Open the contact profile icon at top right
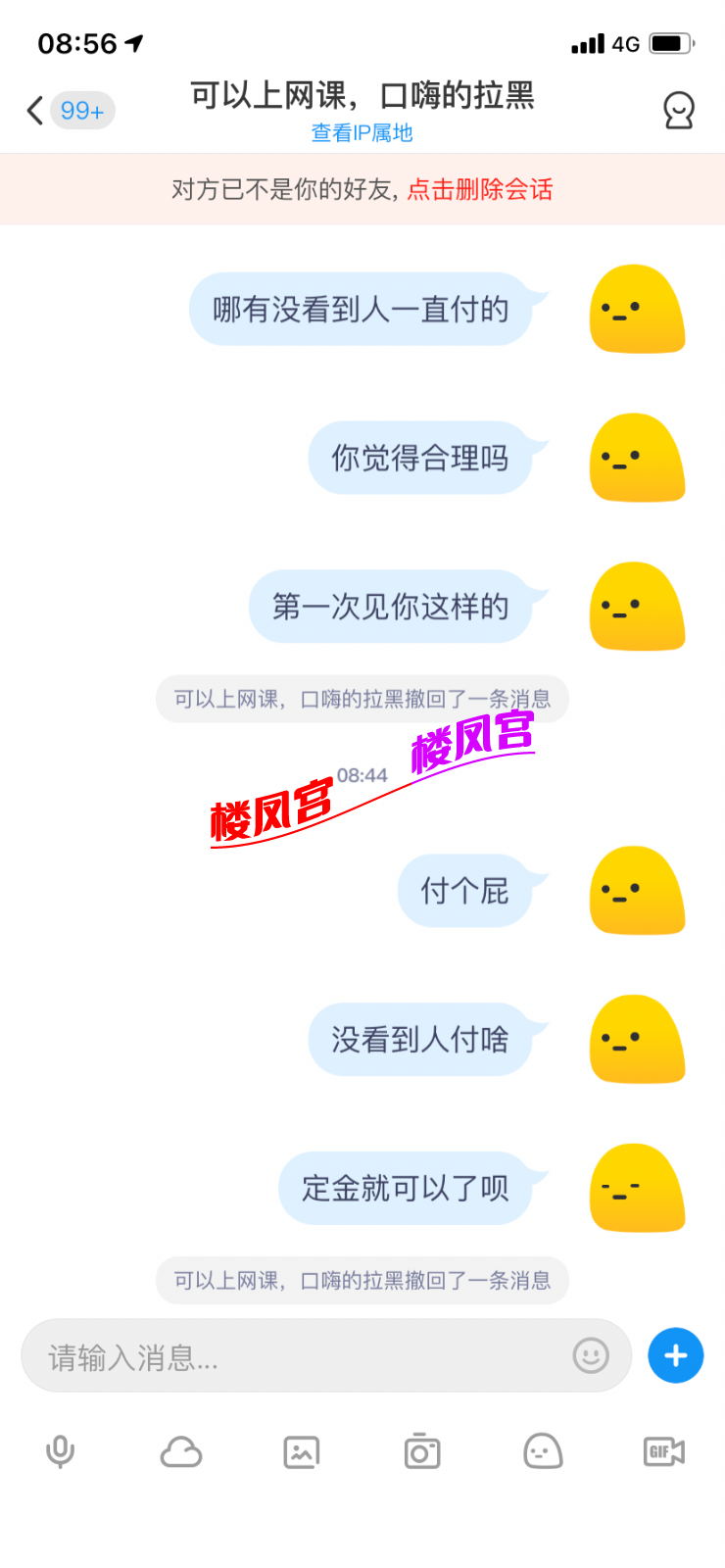Viewport: 725px width, 1568px height. (680, 110)
